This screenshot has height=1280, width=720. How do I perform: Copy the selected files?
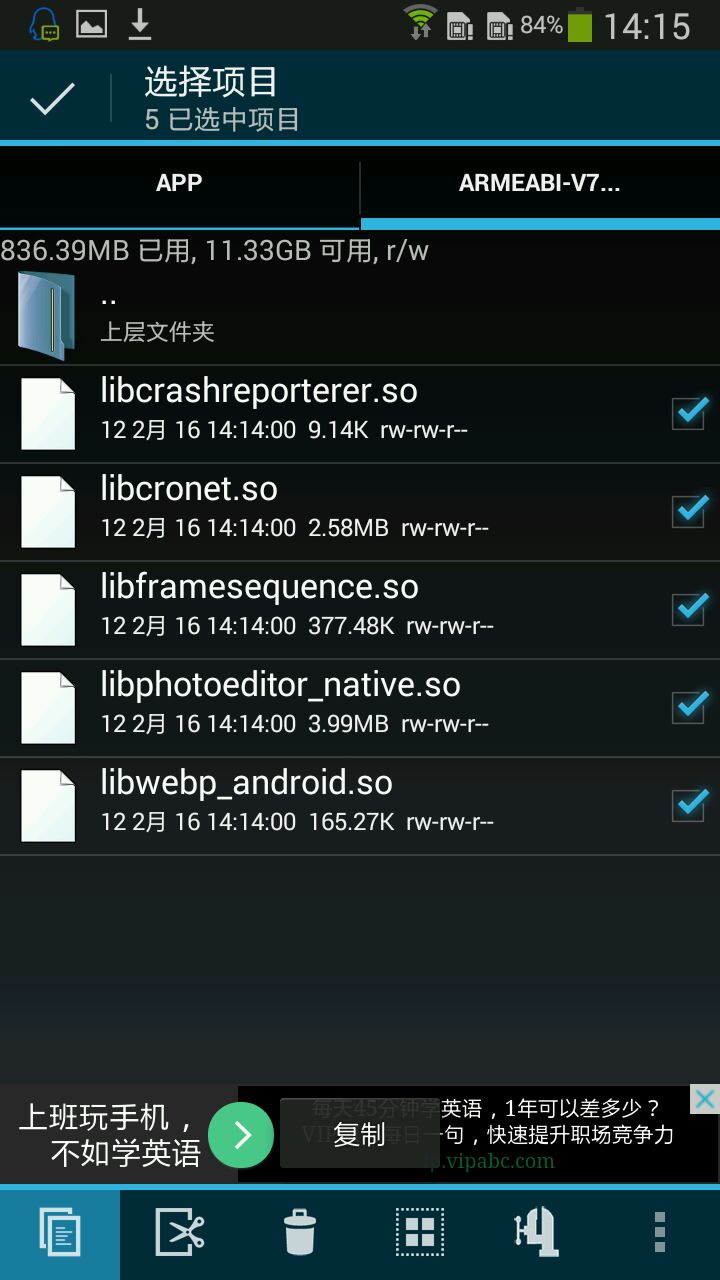[x=60, y=1232]
